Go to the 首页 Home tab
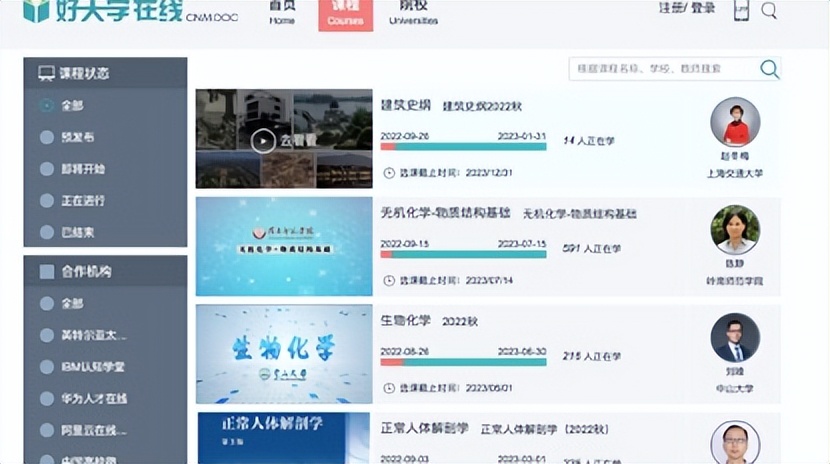Image resolution: width=830 pixels, height=464 pixels. 282,12
